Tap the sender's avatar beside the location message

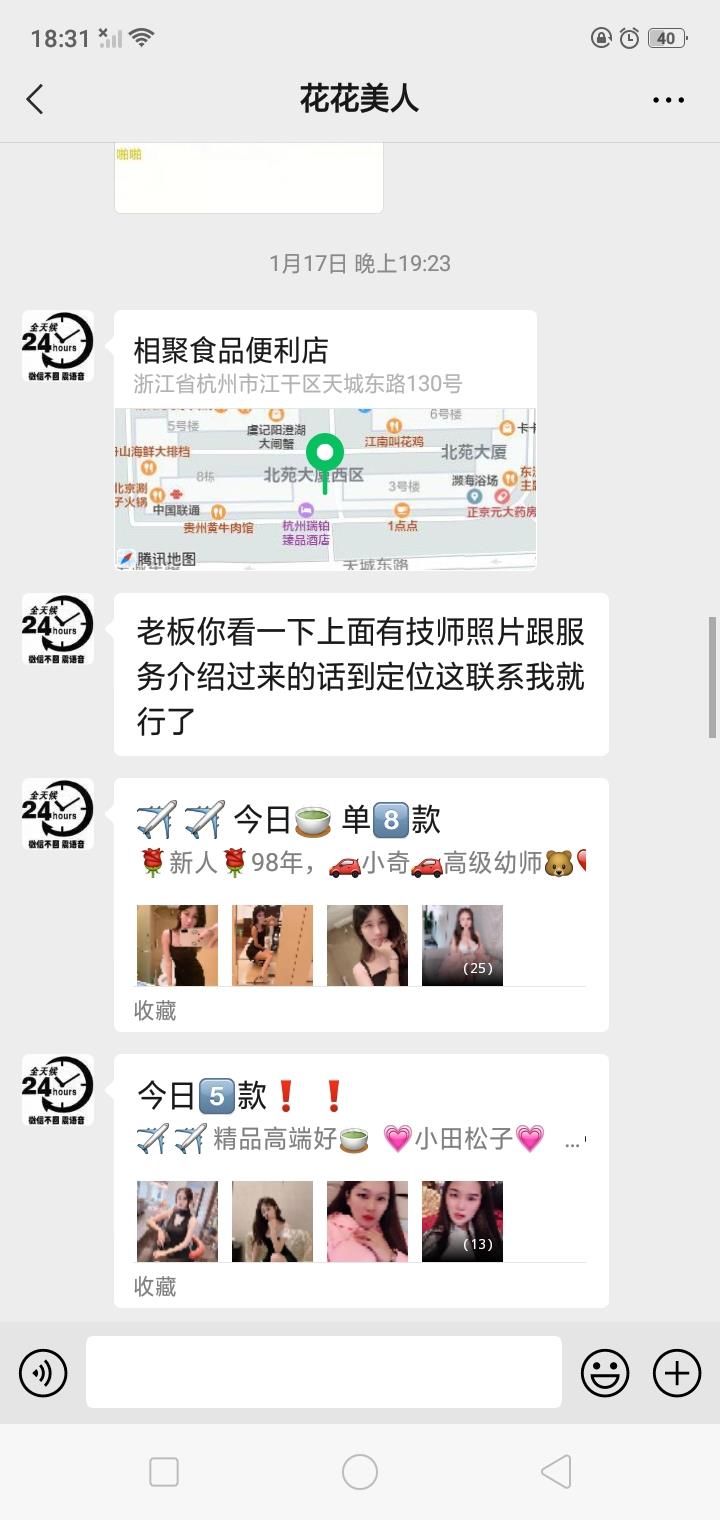tap(58, 346)
